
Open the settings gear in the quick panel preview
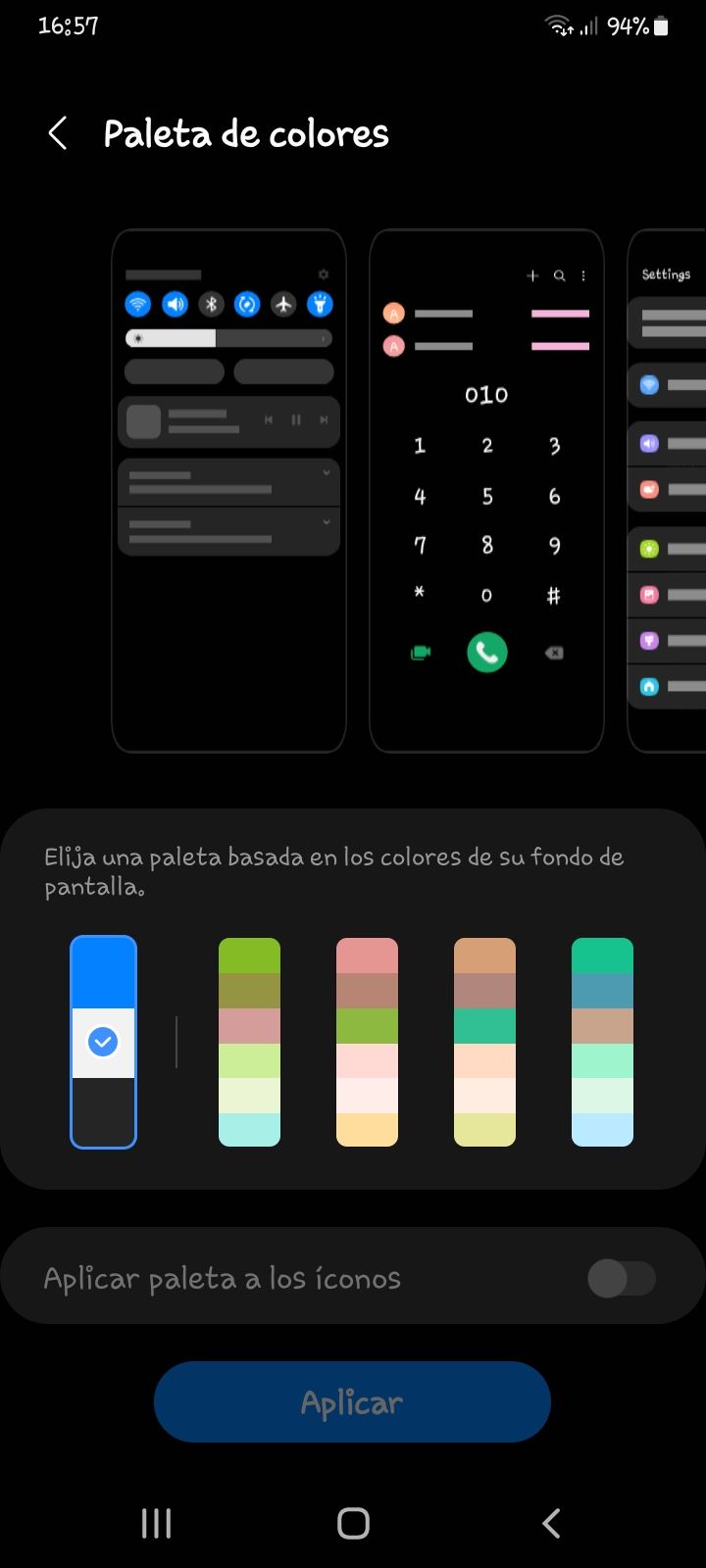tap(323, 274)
